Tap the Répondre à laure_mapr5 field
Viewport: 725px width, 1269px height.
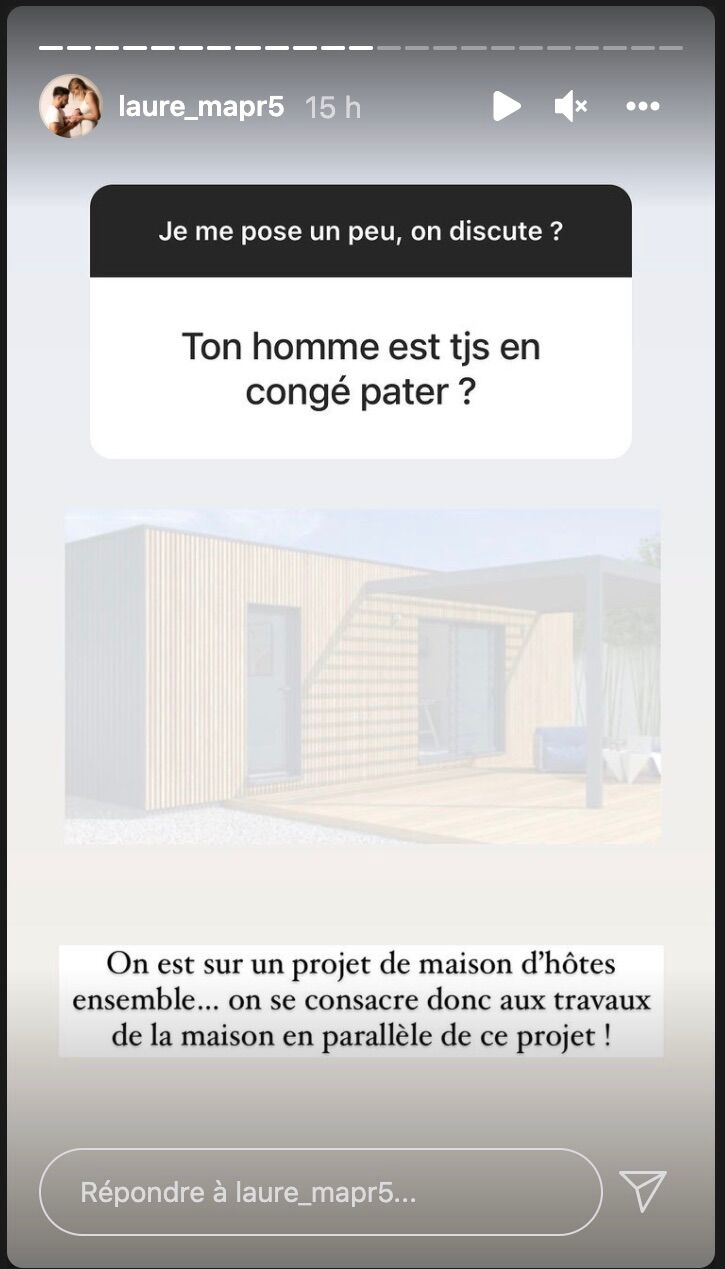(x=320, y=1192)
